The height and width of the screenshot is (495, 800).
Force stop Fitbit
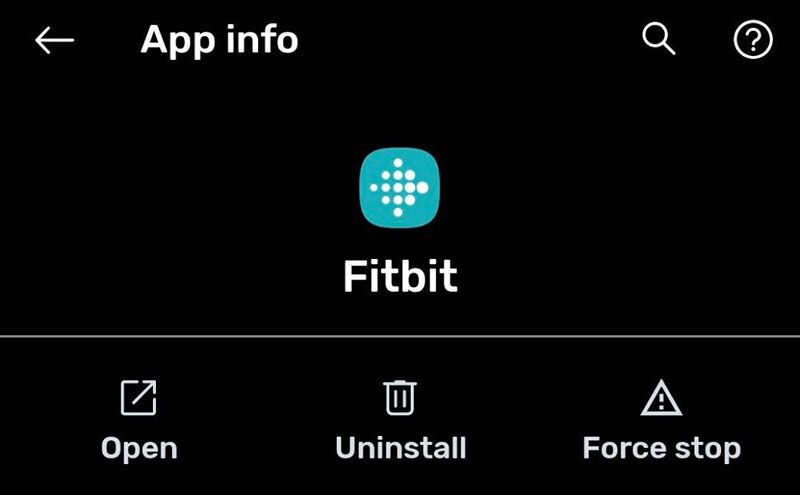(661, 422)
